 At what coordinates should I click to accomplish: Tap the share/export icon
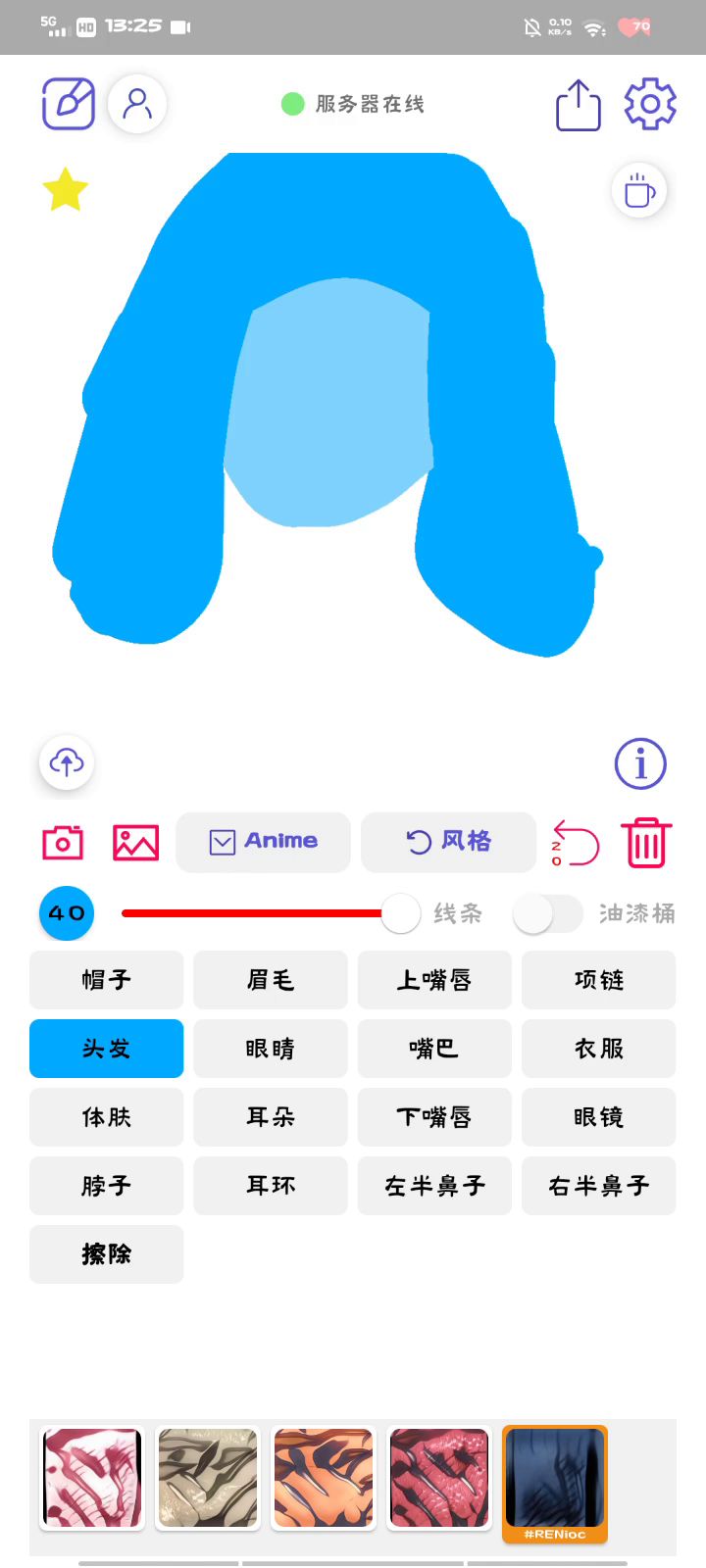click(579, 105)
